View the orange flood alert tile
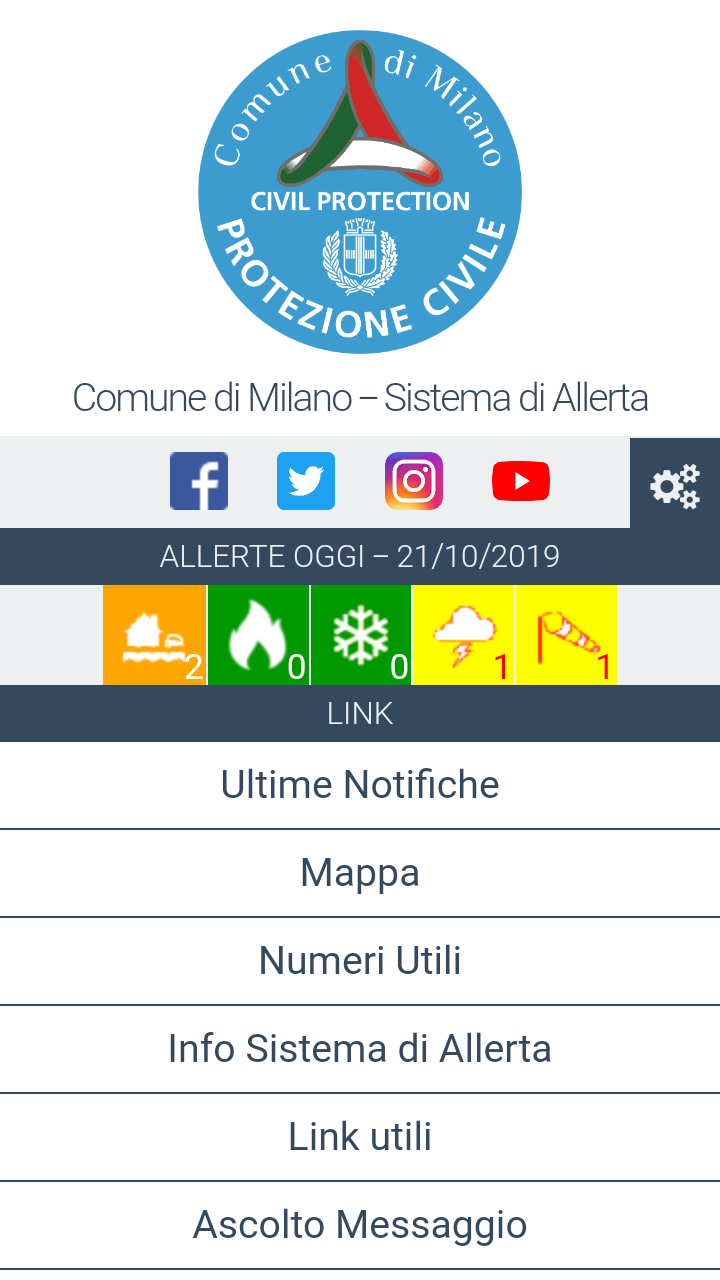The image size is (720, 1280). [x=155, y=635]
